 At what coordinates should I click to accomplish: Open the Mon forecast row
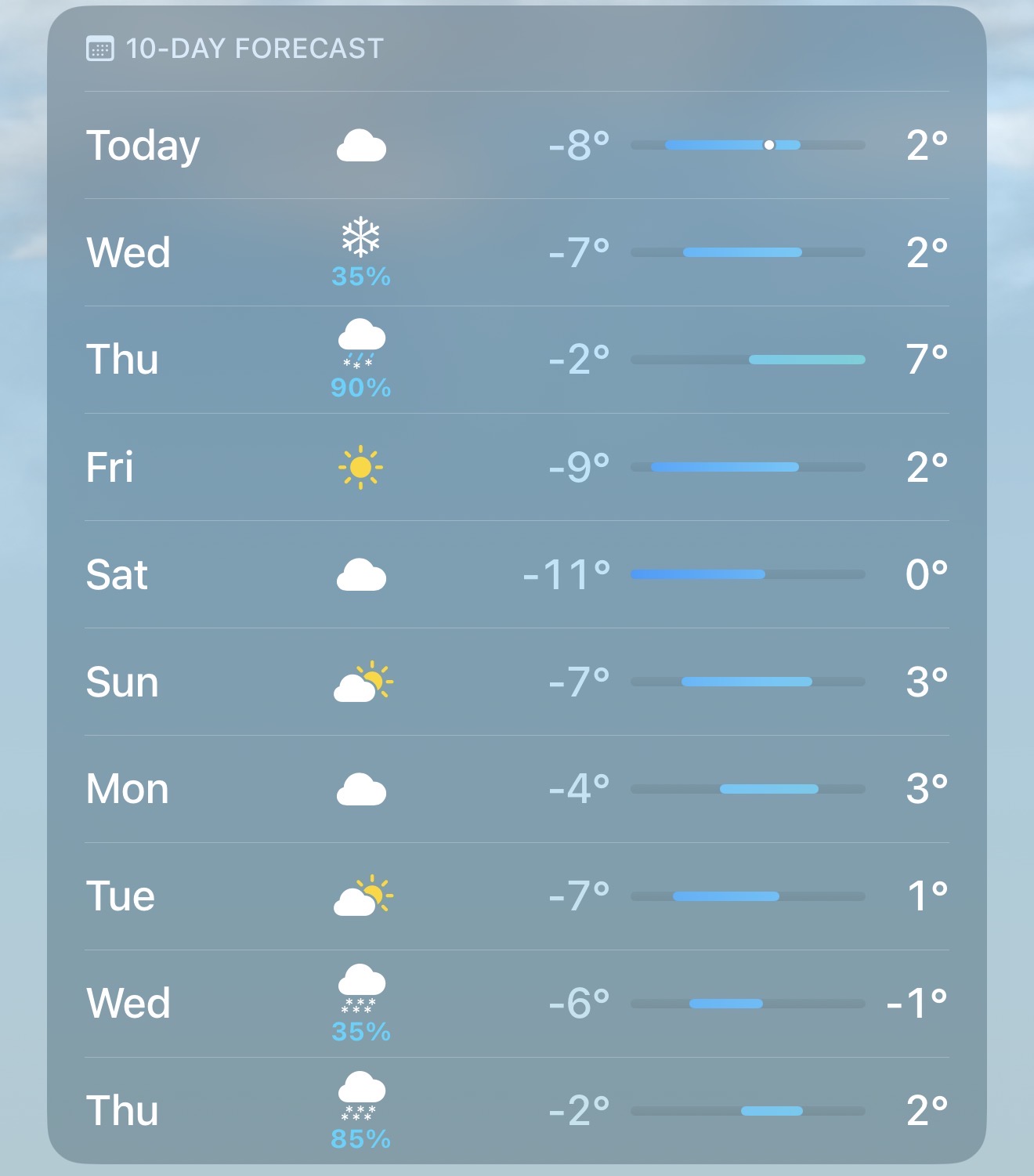click(517, 789)
